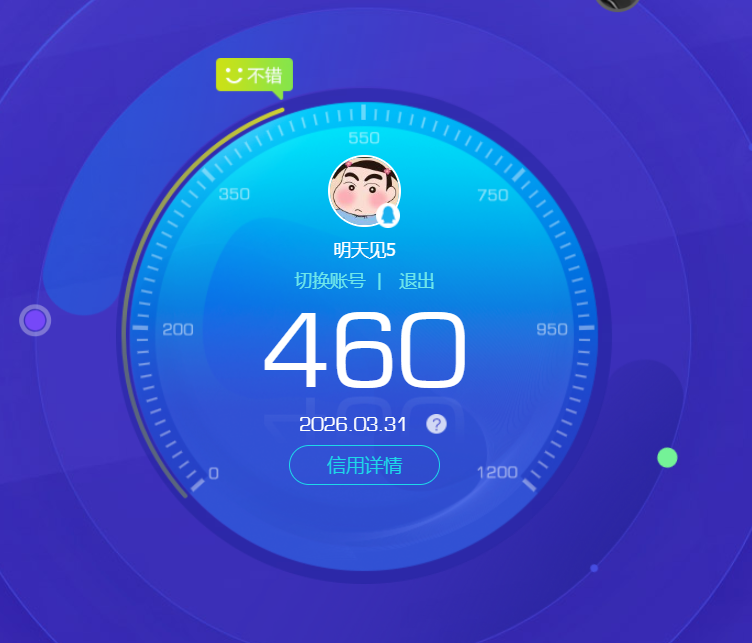752x643 pixels.
Task: Open 信用详情 credit details
Action: [364, 465]
